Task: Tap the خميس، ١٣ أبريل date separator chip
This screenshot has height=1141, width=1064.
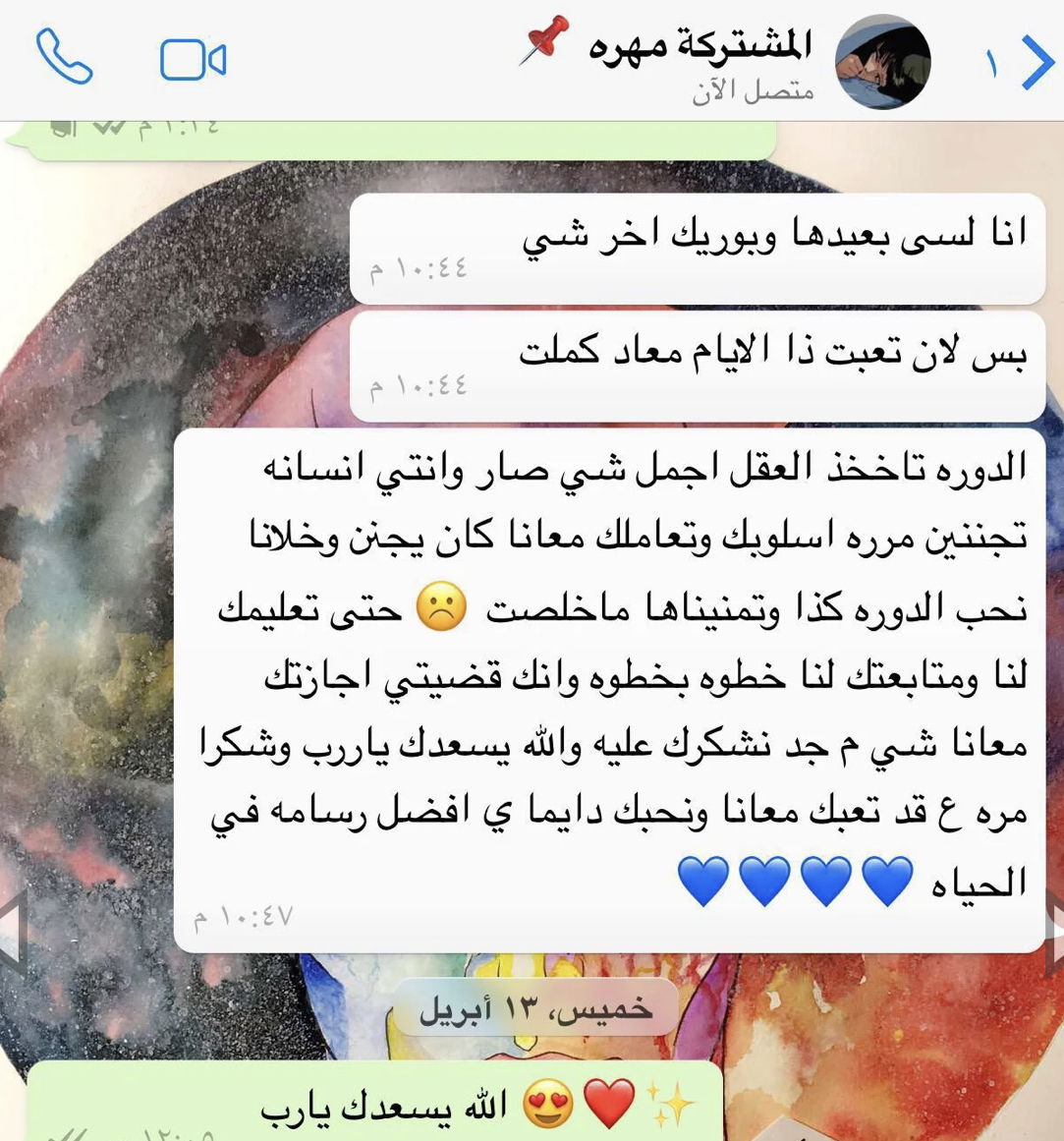Action: [534, 1005]
